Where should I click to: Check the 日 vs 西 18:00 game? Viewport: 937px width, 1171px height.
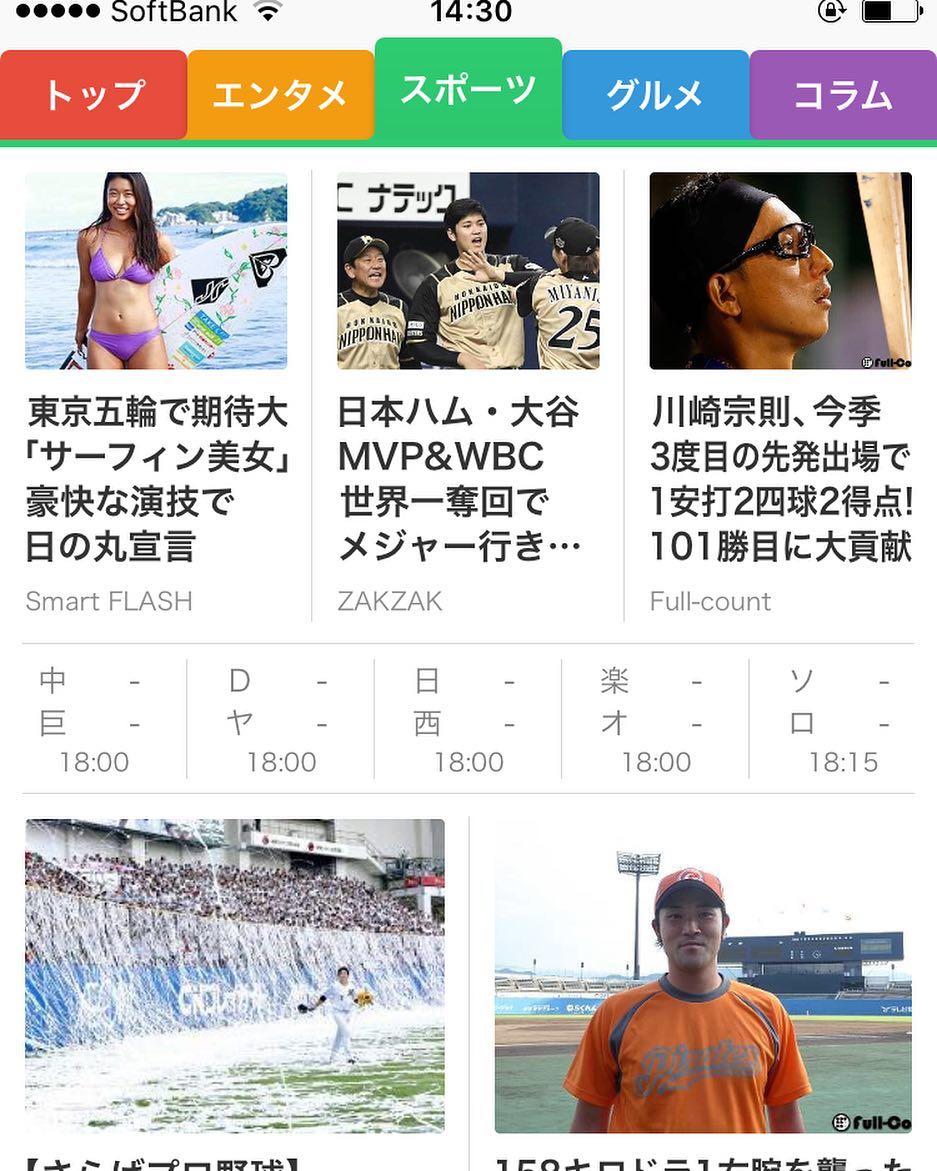coord(468,720)
